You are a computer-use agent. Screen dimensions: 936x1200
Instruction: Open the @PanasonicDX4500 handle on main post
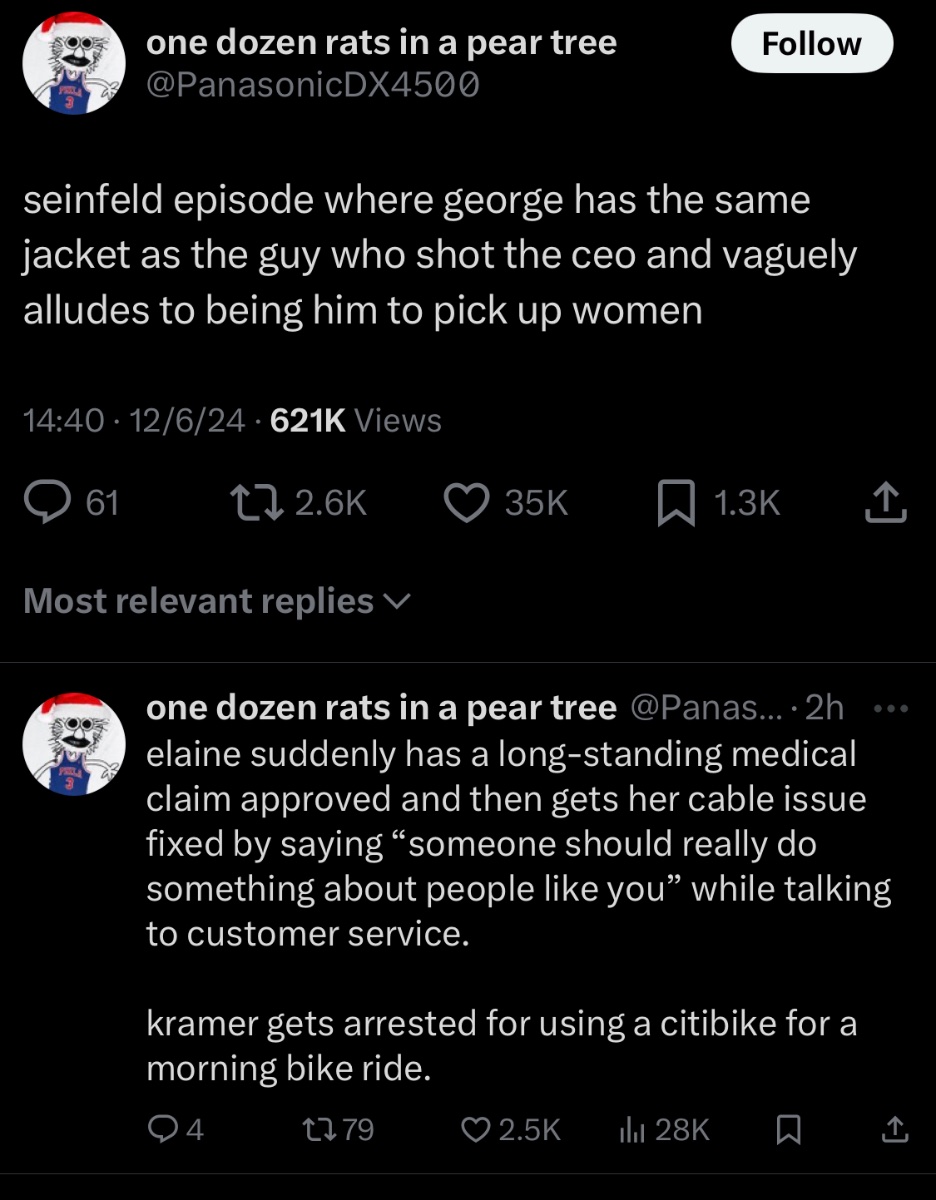(x=312, y=86)
